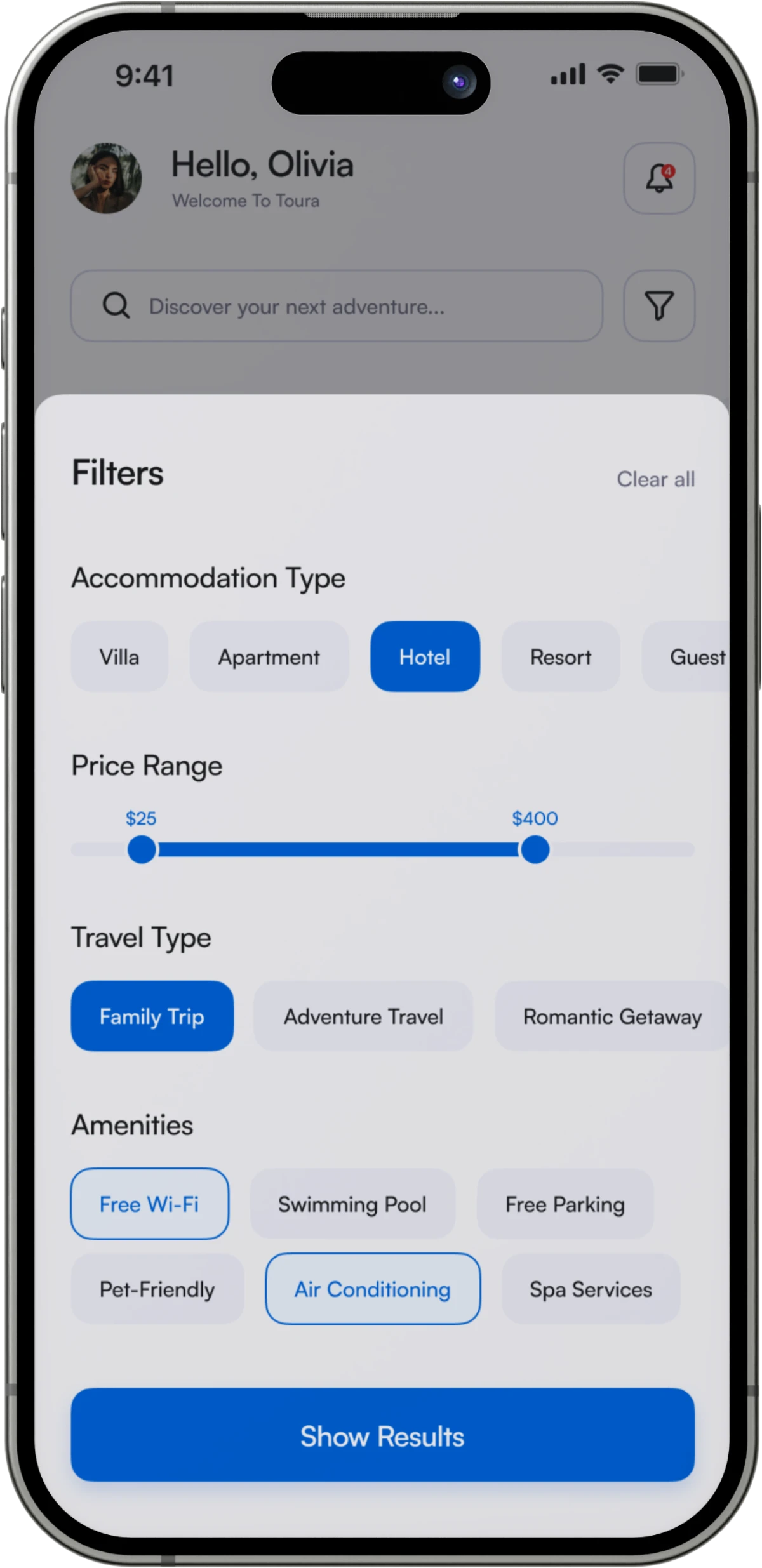
Task: Tap the $25 minimum price handle
Action: point(142,849)
